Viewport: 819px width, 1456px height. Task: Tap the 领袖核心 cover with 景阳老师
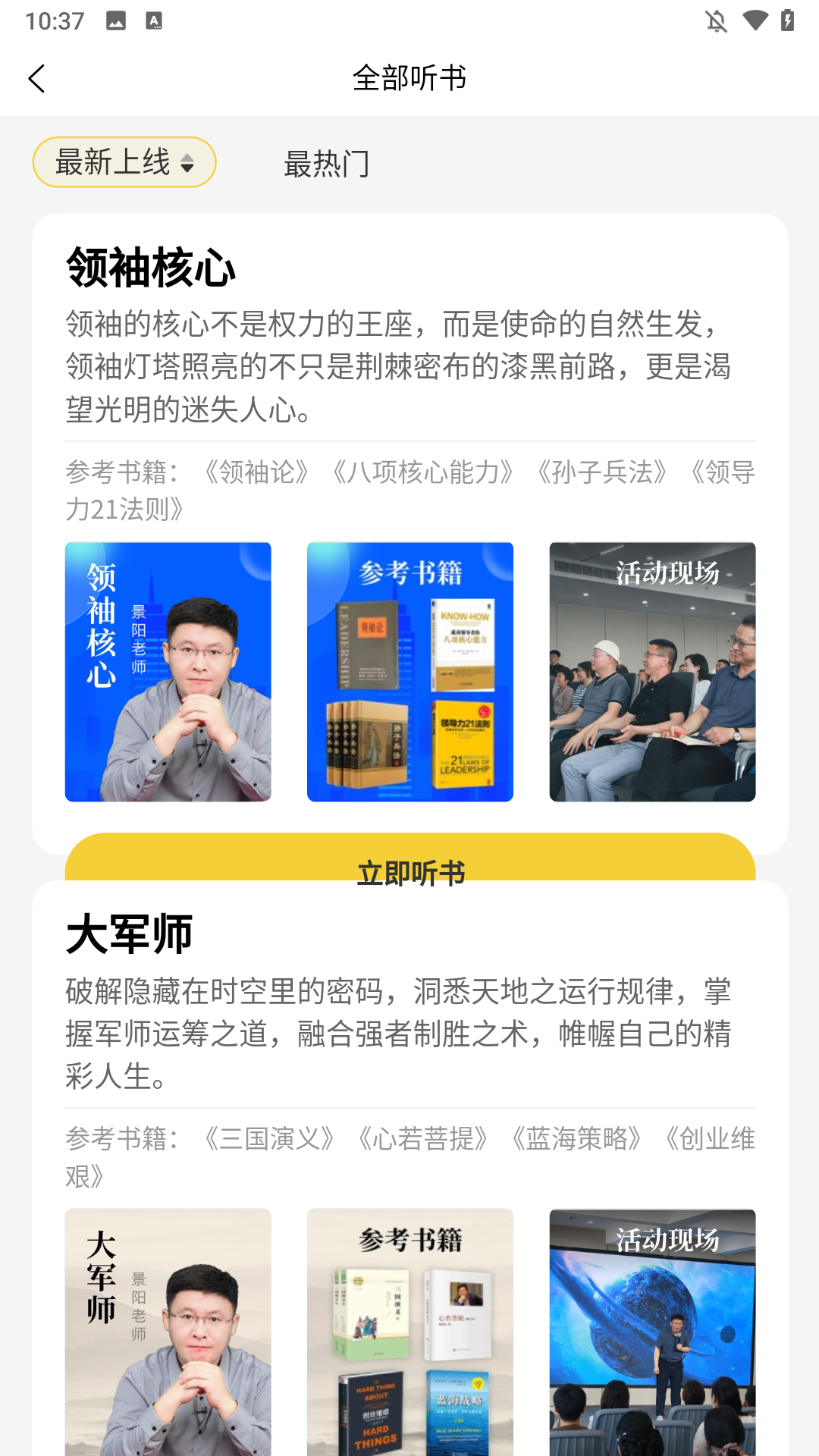click(x=168, y=672)
